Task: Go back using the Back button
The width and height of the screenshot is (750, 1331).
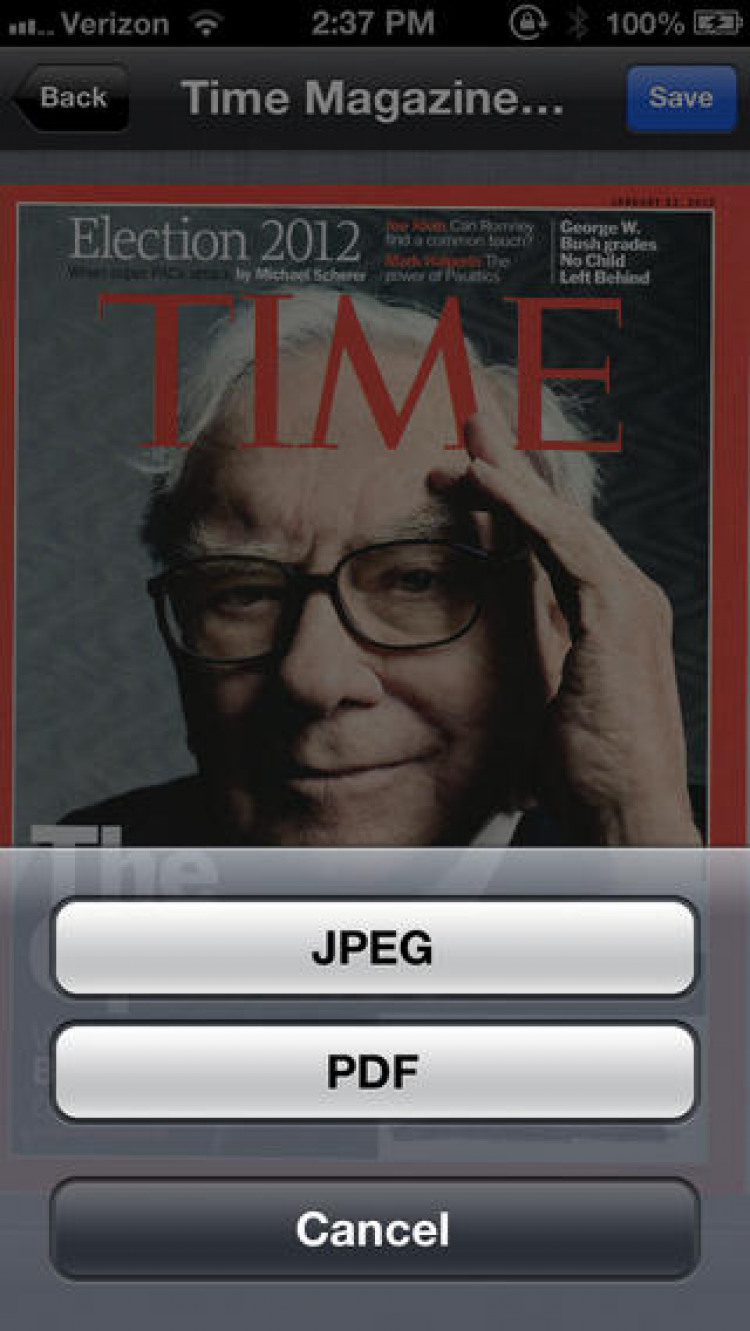Action: click(x=72, y=98)
